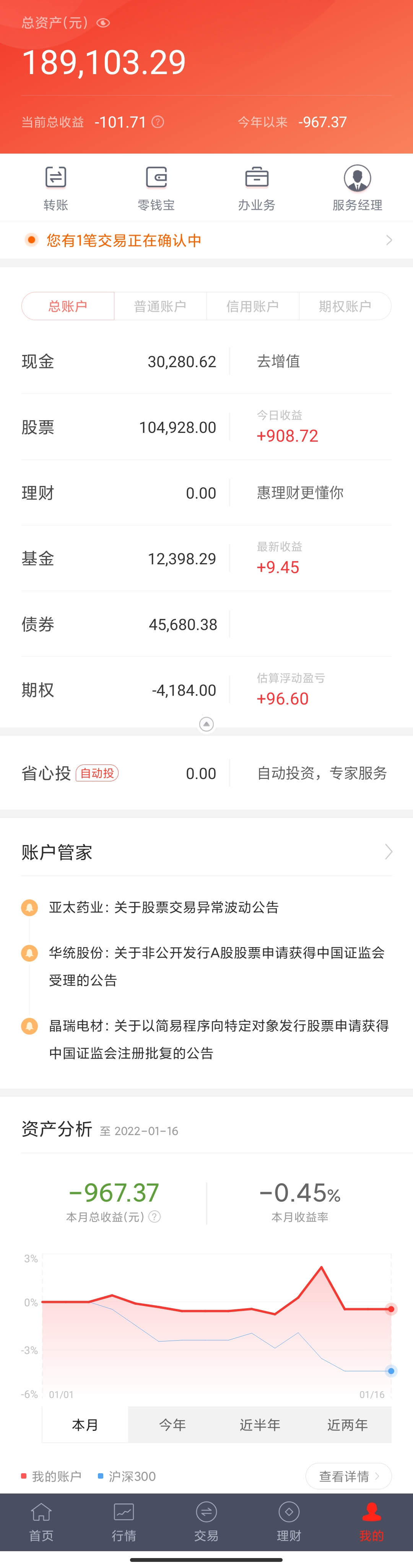
Task: Select the 期权账户 tab
Action: [345, 306]
